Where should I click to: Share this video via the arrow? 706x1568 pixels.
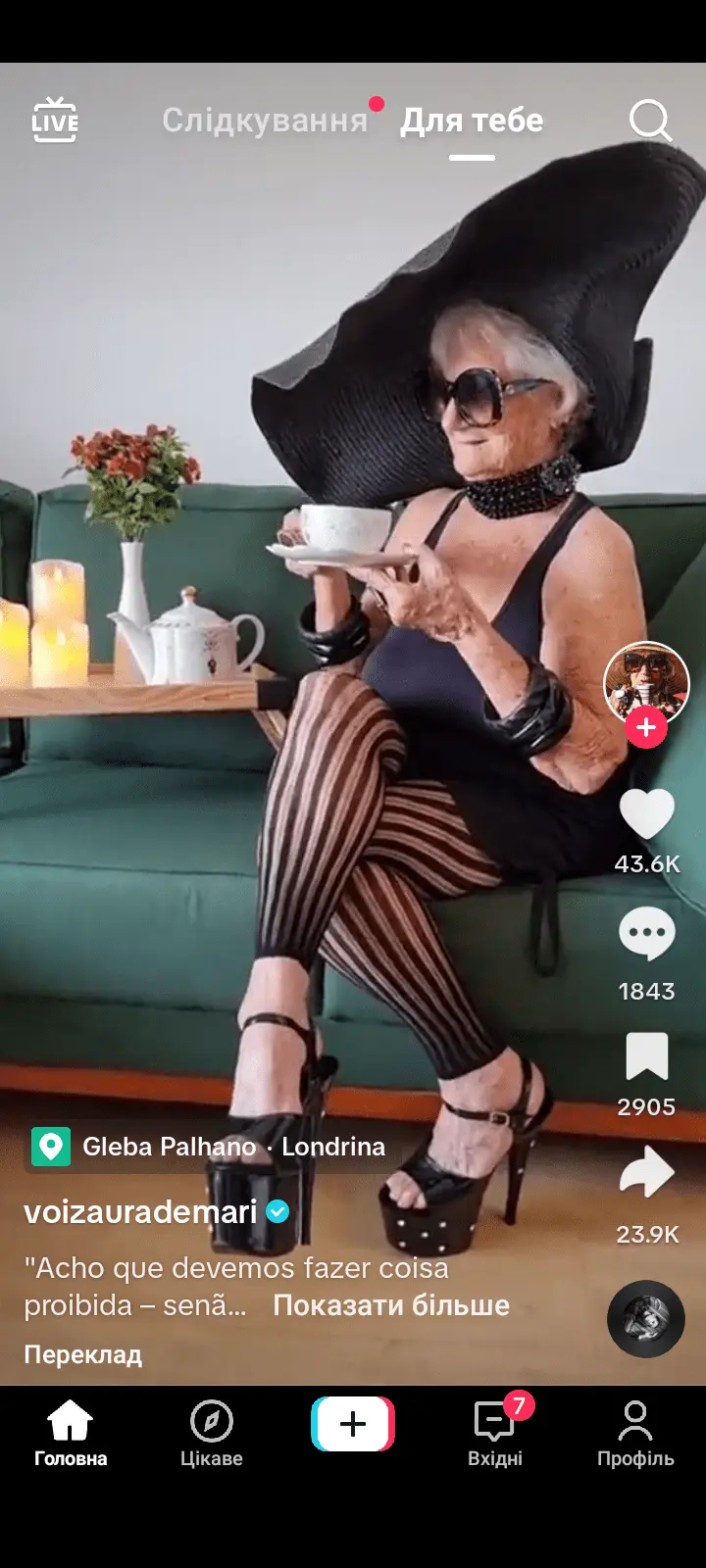point(647,1174)
